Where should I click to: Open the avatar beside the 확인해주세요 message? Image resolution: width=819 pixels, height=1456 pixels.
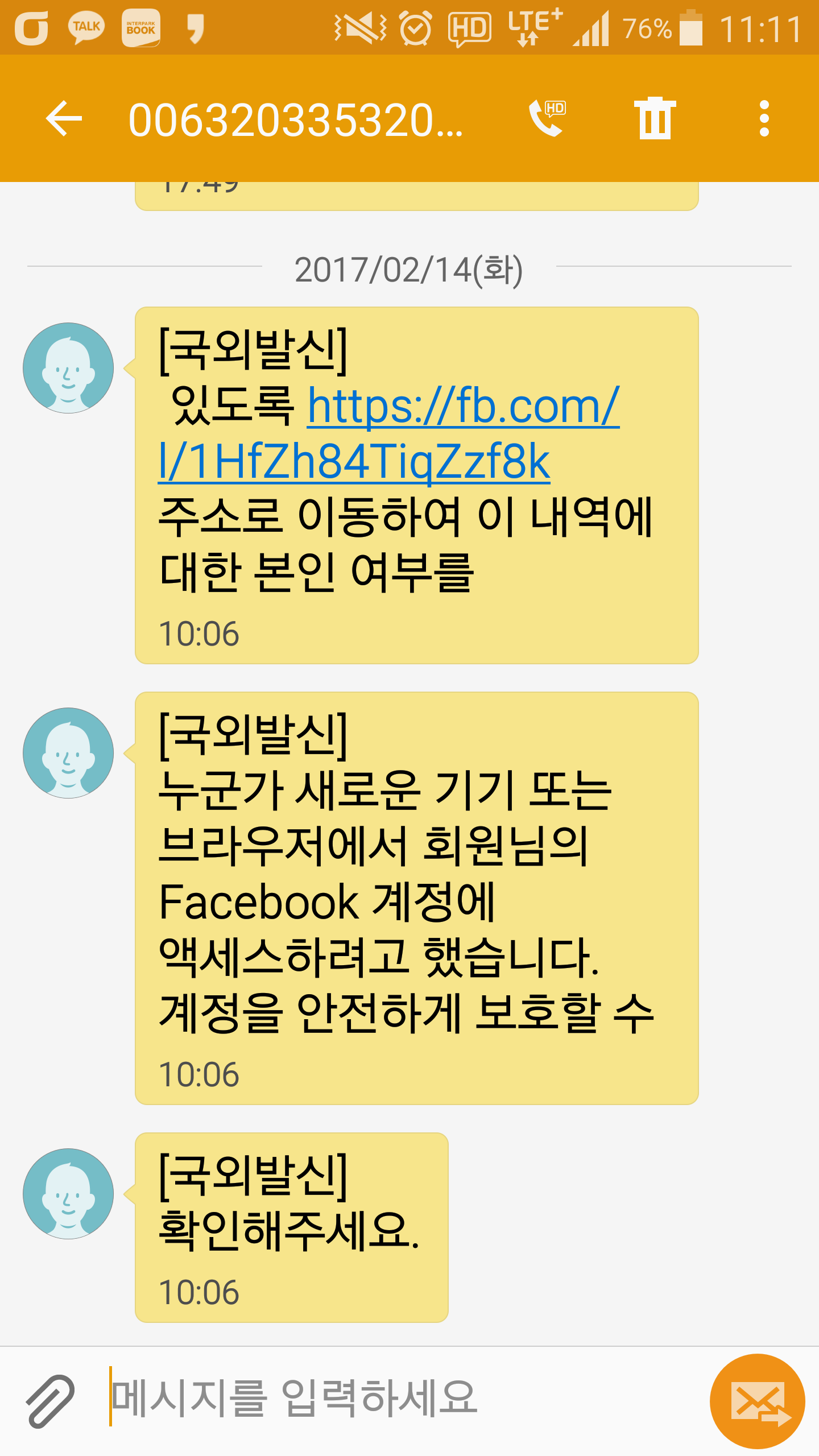tap(68, 1193)
